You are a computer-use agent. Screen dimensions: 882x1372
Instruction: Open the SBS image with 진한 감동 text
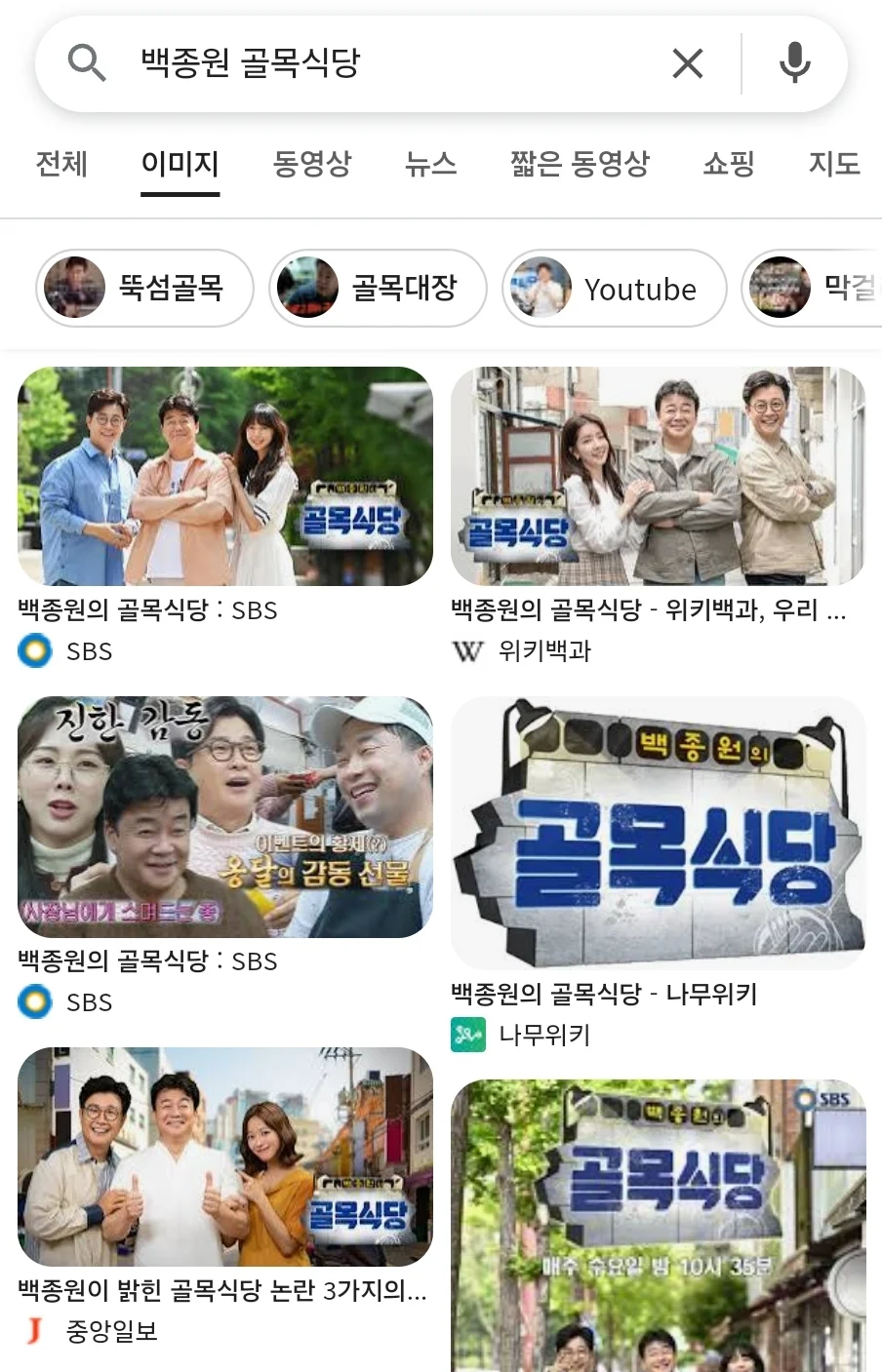(224, 817)
